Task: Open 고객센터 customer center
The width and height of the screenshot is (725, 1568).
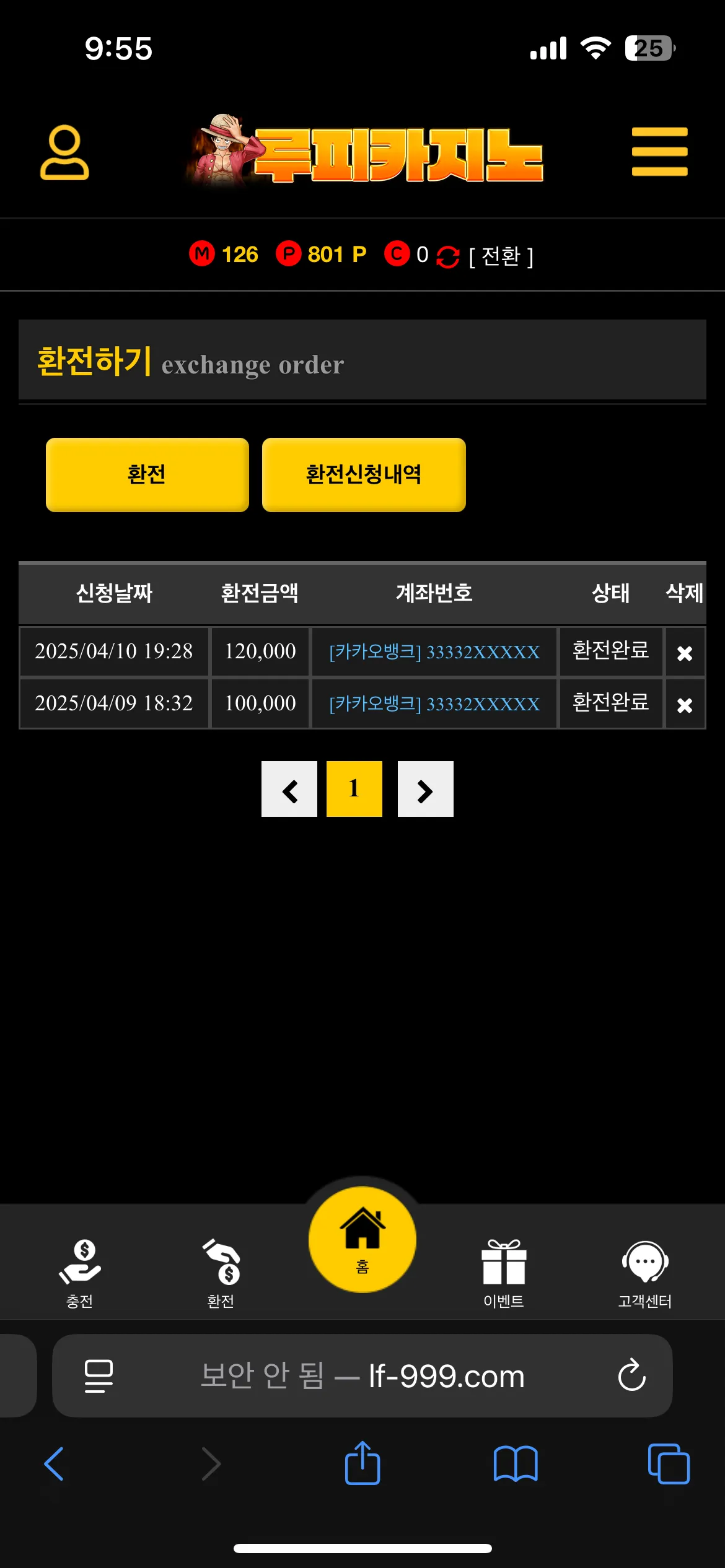Action: coord(645,1273)
